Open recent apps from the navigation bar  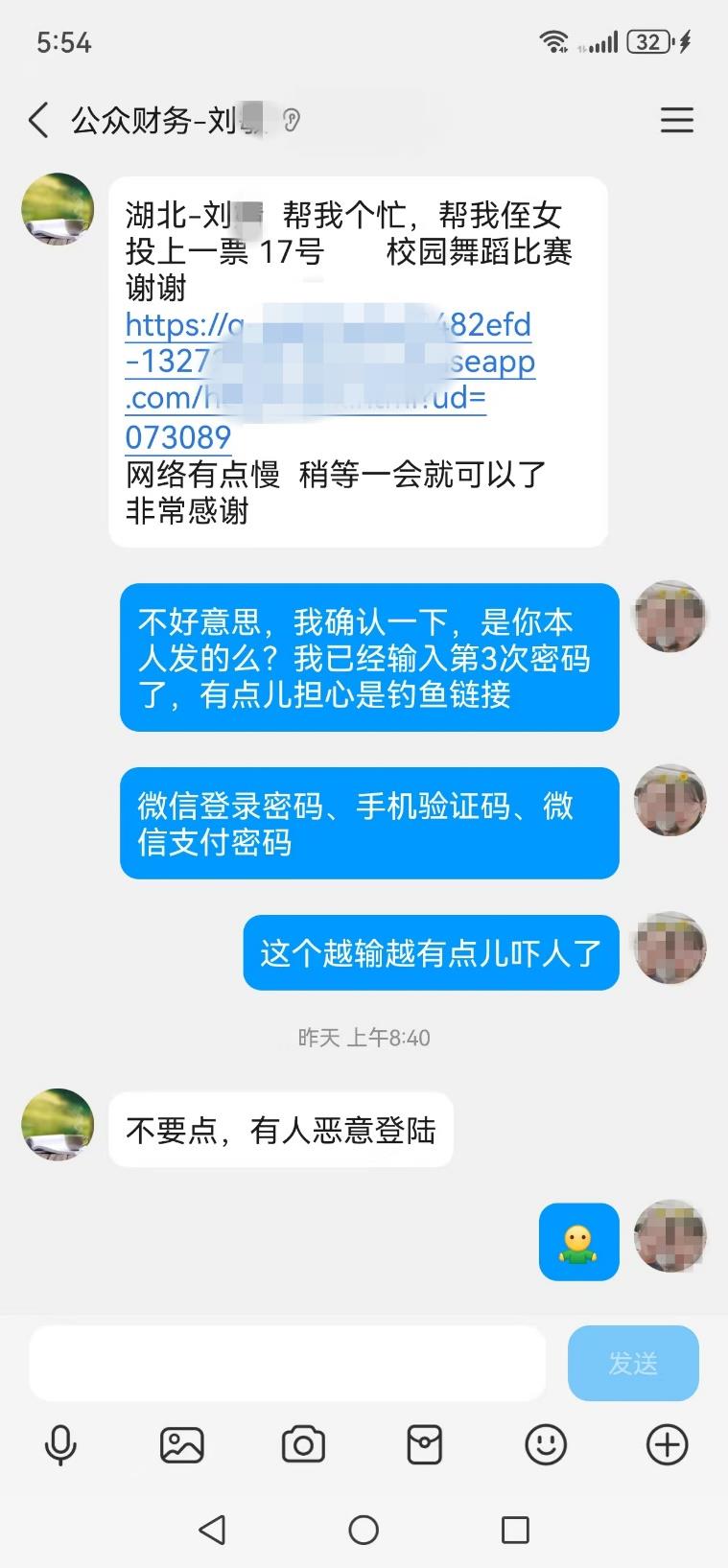tap(515, 1529)
